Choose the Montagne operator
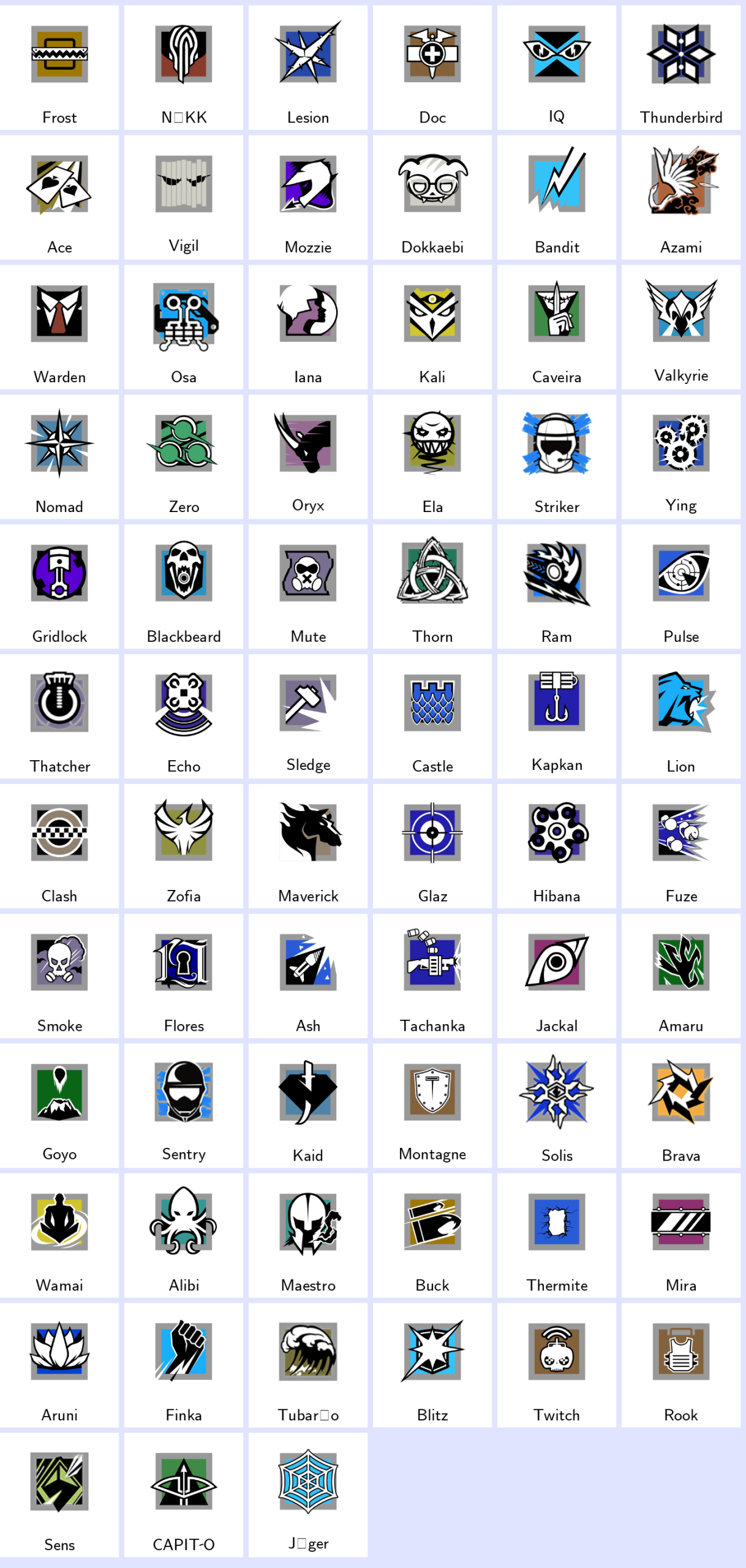 (432, 1106)
